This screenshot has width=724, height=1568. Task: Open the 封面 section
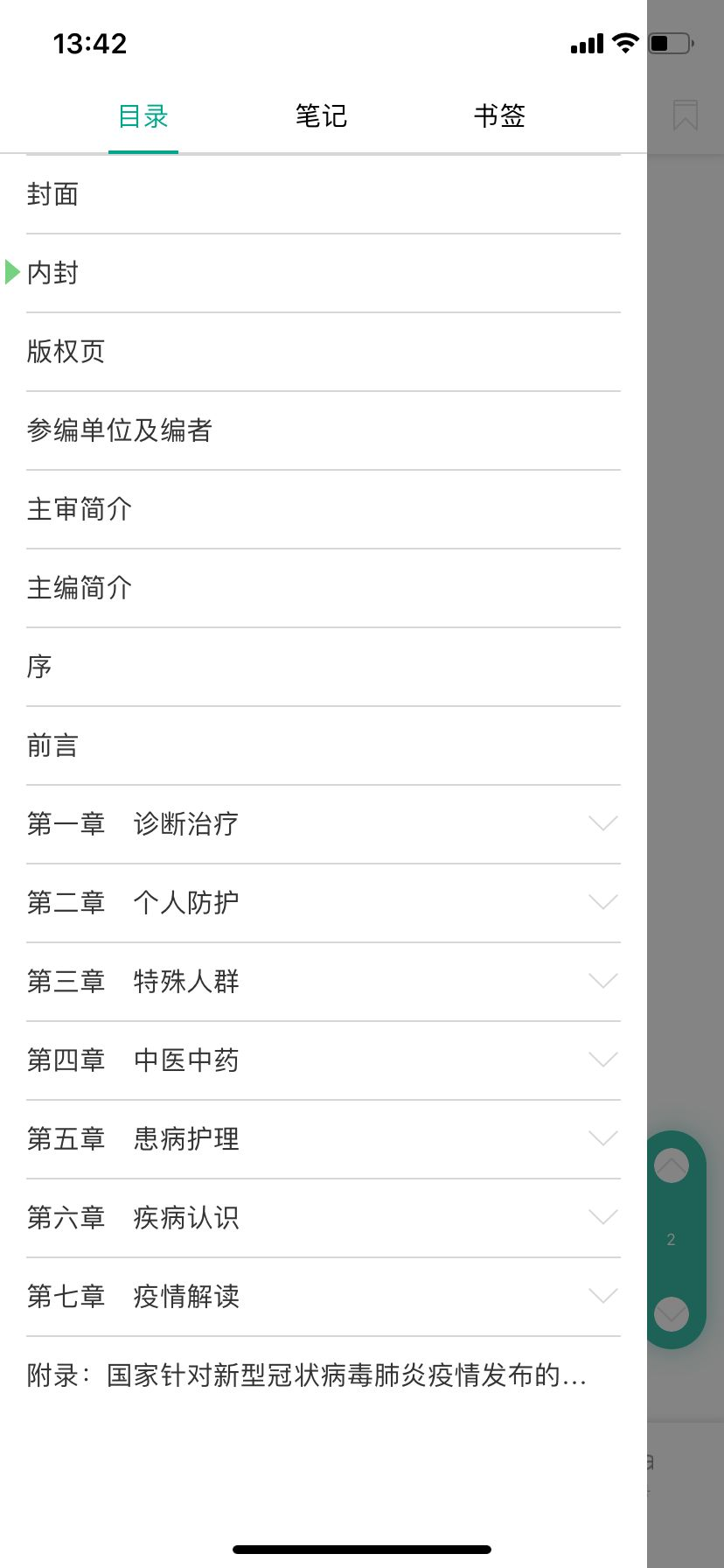click(x=53, y=194)
